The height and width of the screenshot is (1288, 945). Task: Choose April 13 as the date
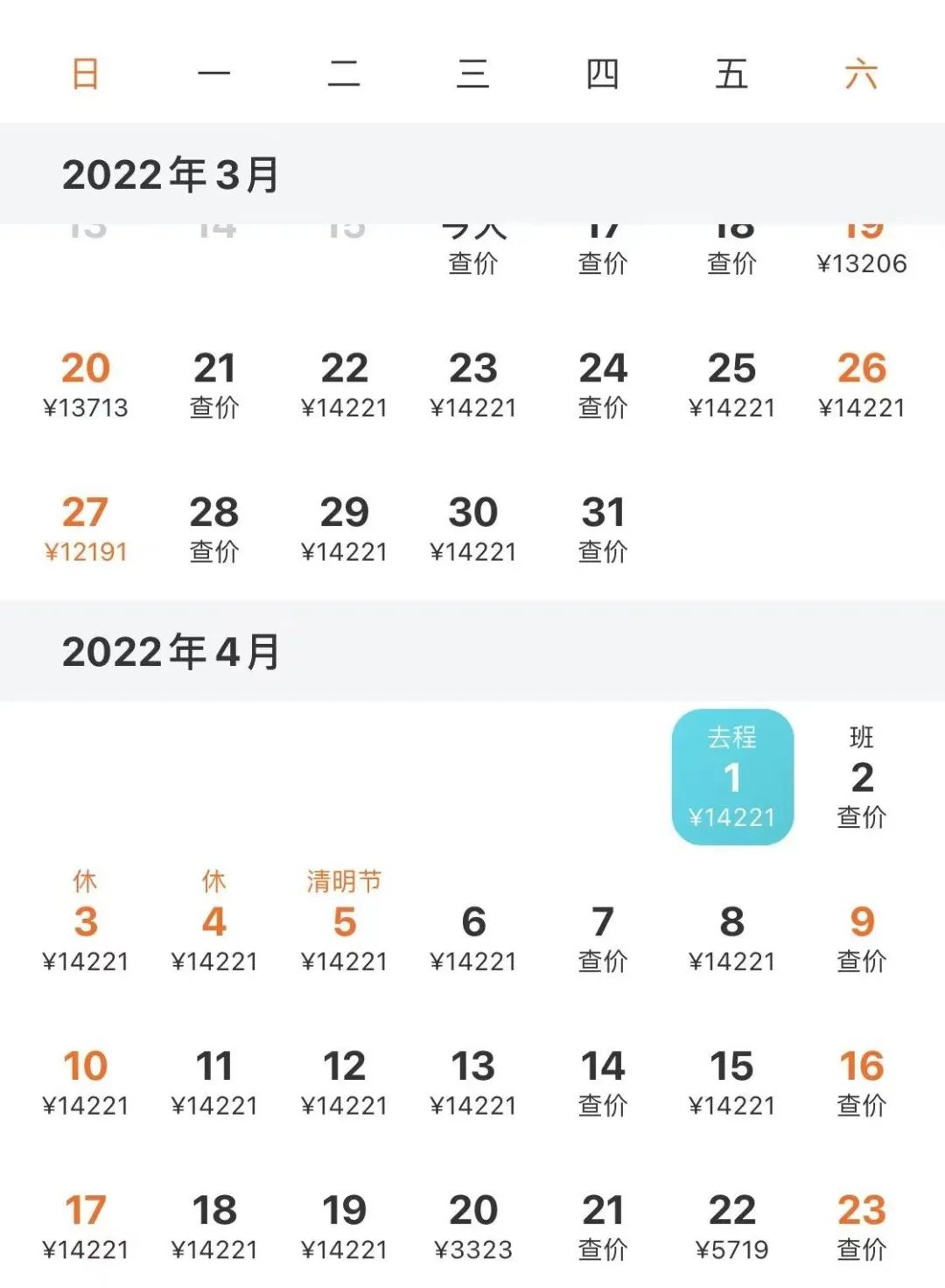click(473, 1082)
